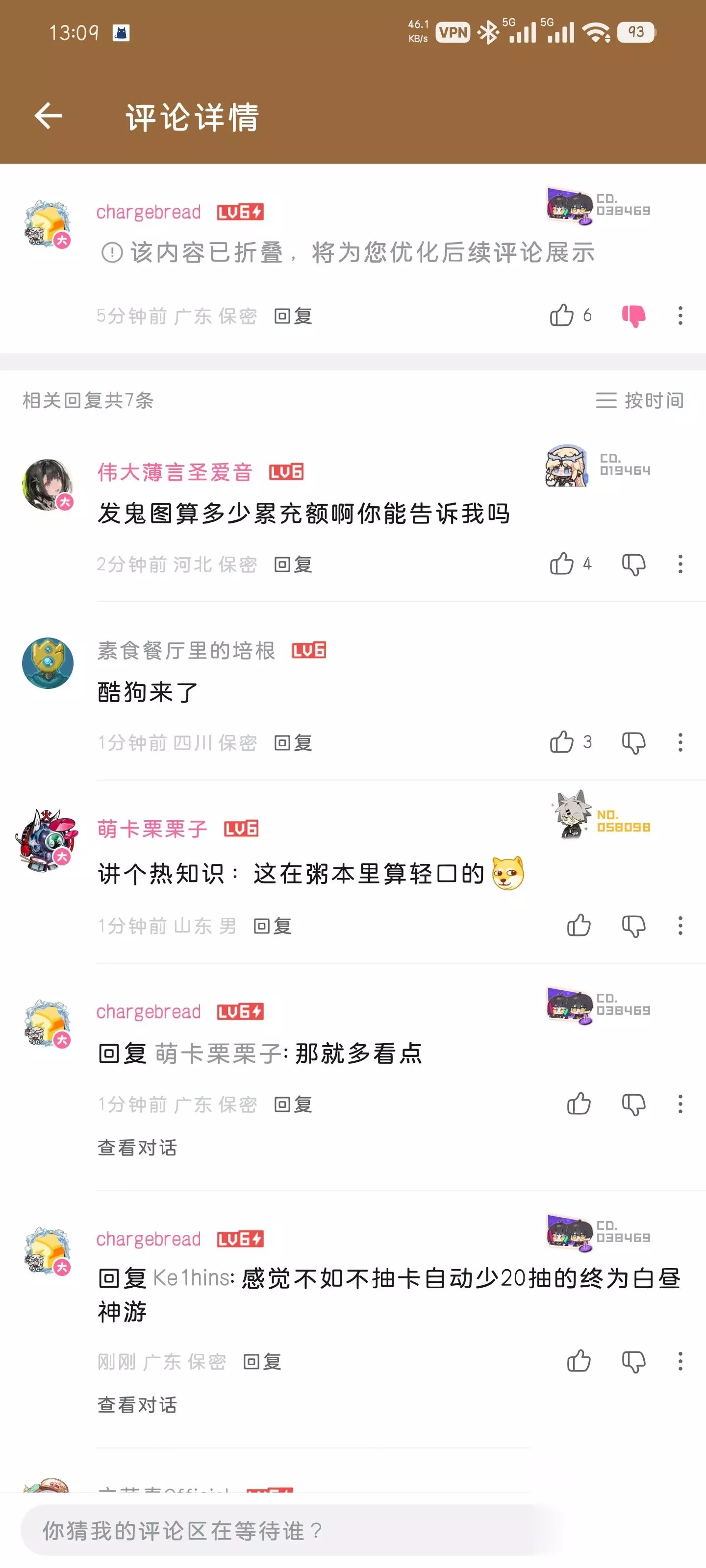This screenshot has height=1568, width=706.
Task: Open overflow menu on the folded top comment
Action: [681, 315]
